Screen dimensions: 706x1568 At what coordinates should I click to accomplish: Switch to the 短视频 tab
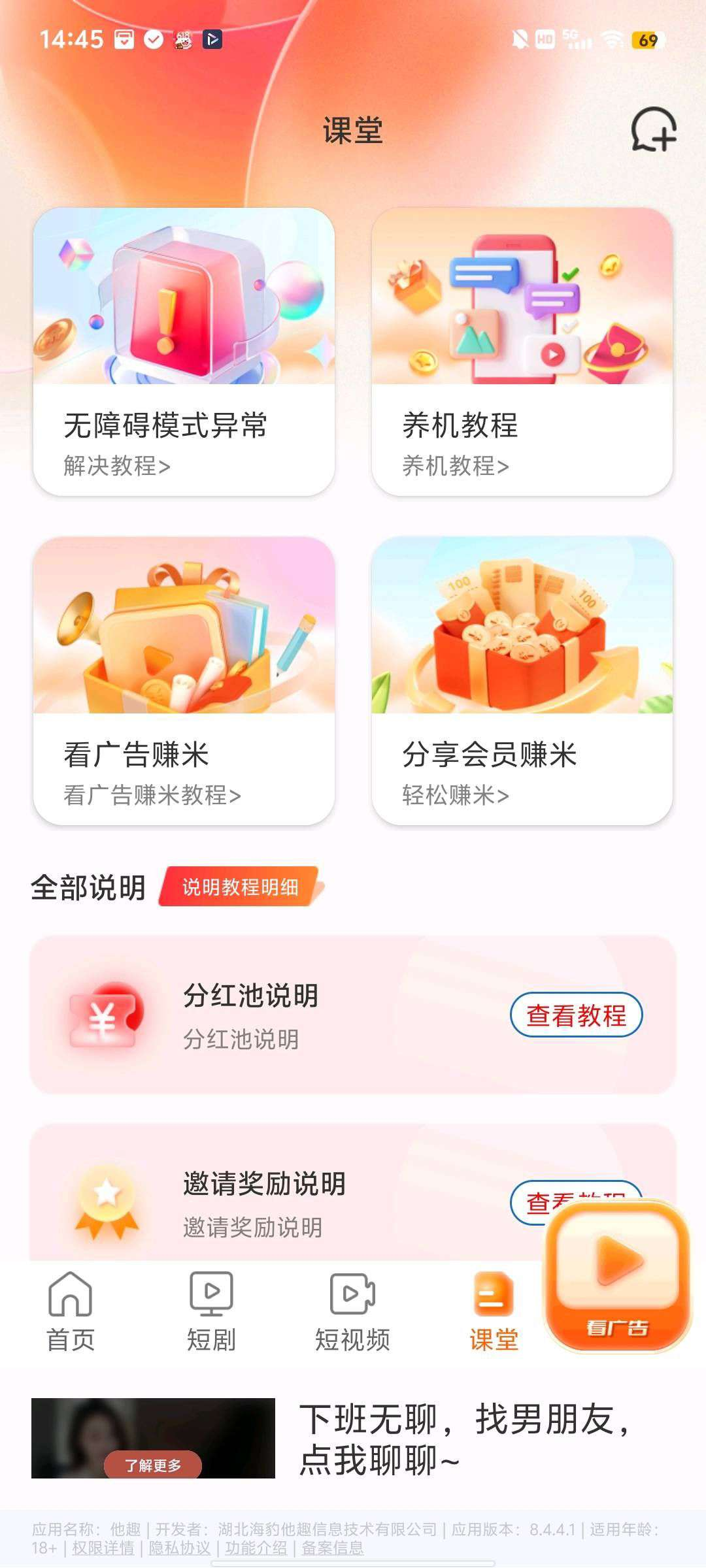pyautogui.click(x=352, y=1312)
